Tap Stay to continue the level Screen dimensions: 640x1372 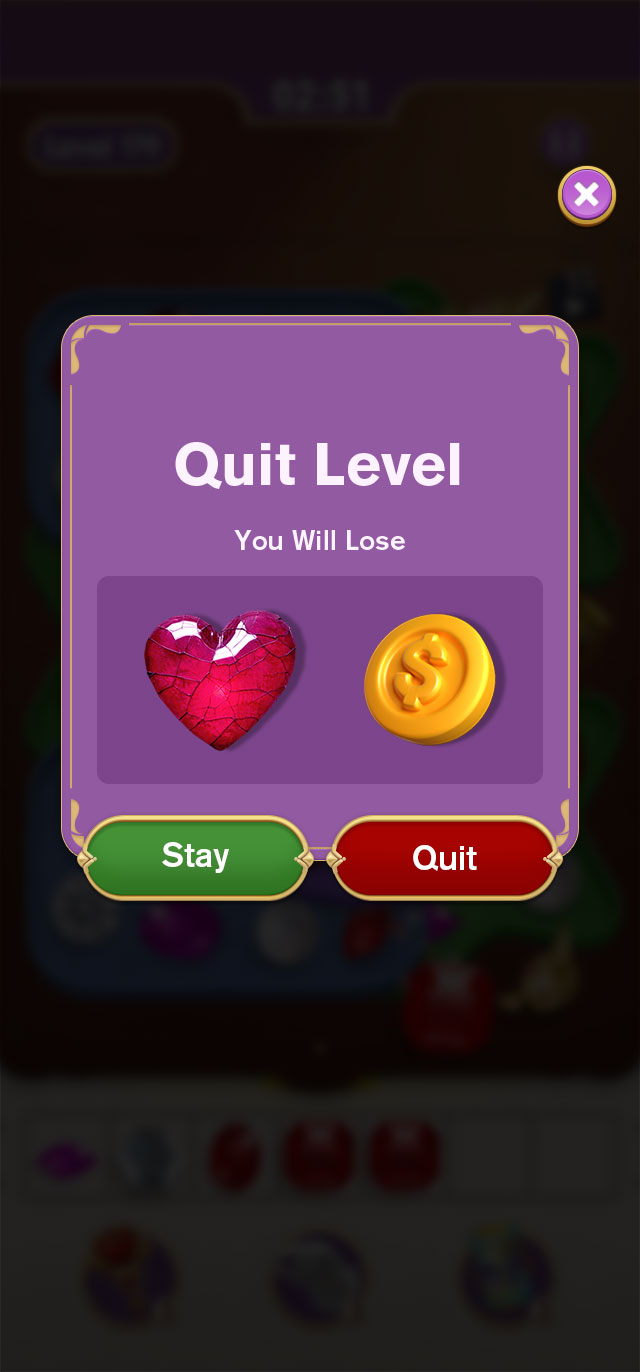click(196, 857)
